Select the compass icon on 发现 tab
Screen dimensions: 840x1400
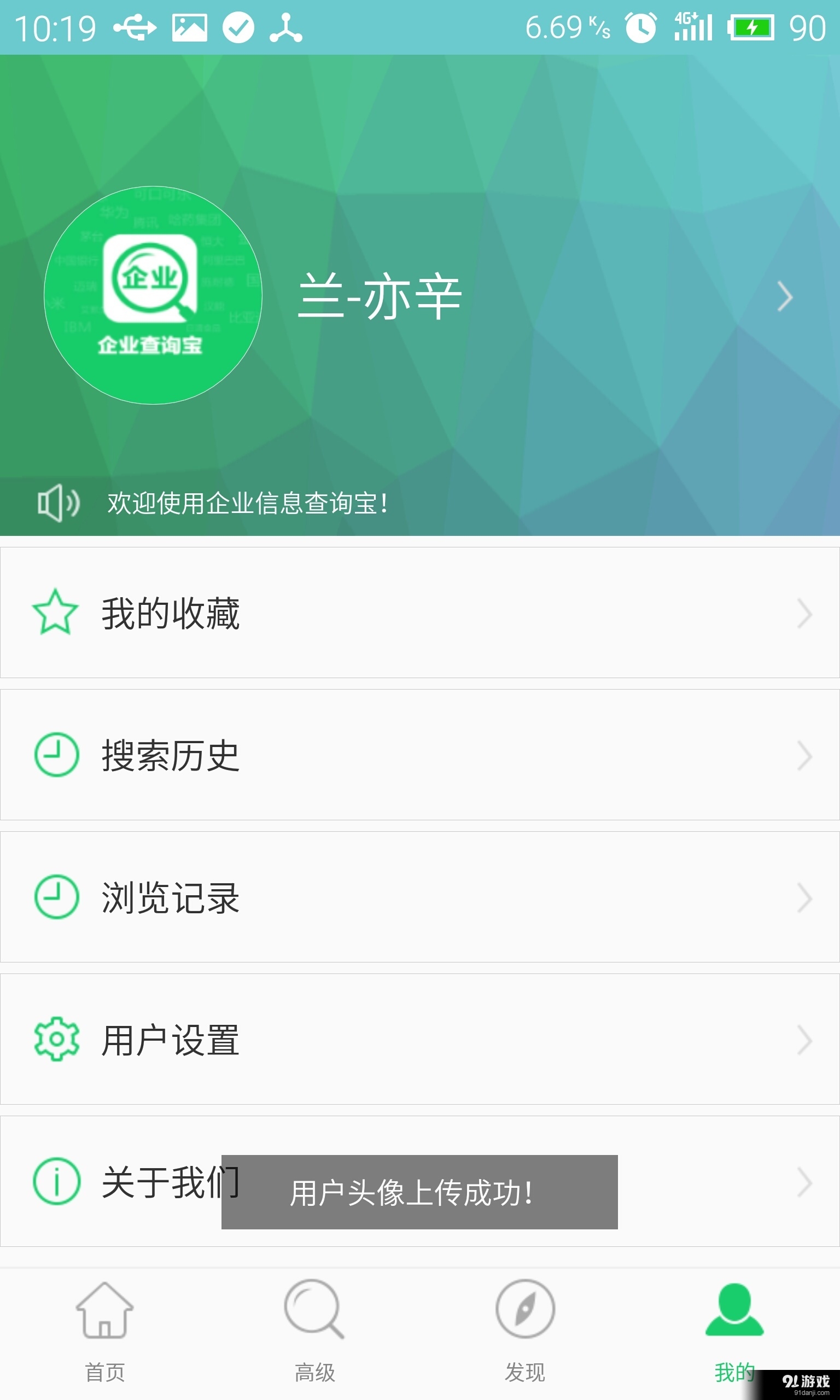(x=524, y=1309)
